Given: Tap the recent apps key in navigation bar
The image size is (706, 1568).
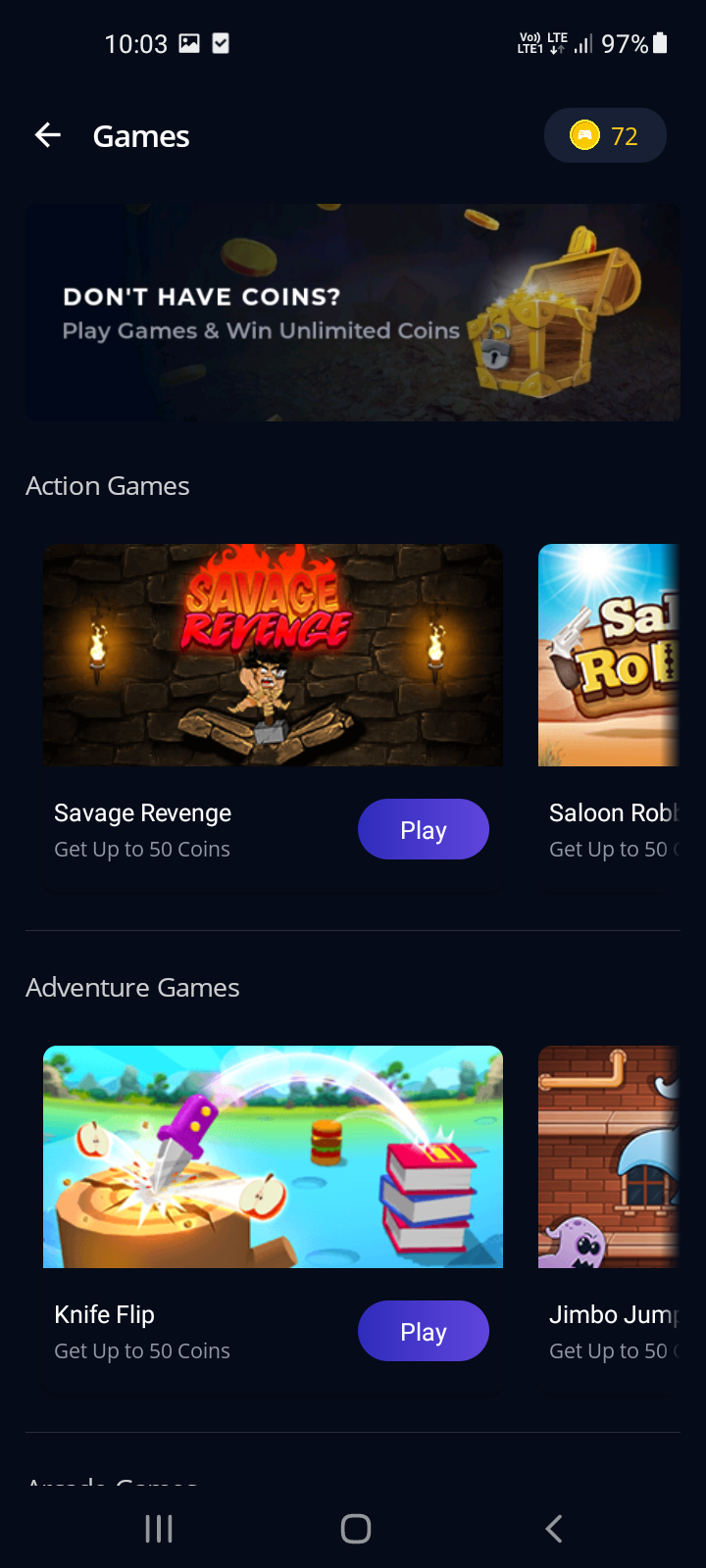Looking at the screenshot, I should point(158,1527).
